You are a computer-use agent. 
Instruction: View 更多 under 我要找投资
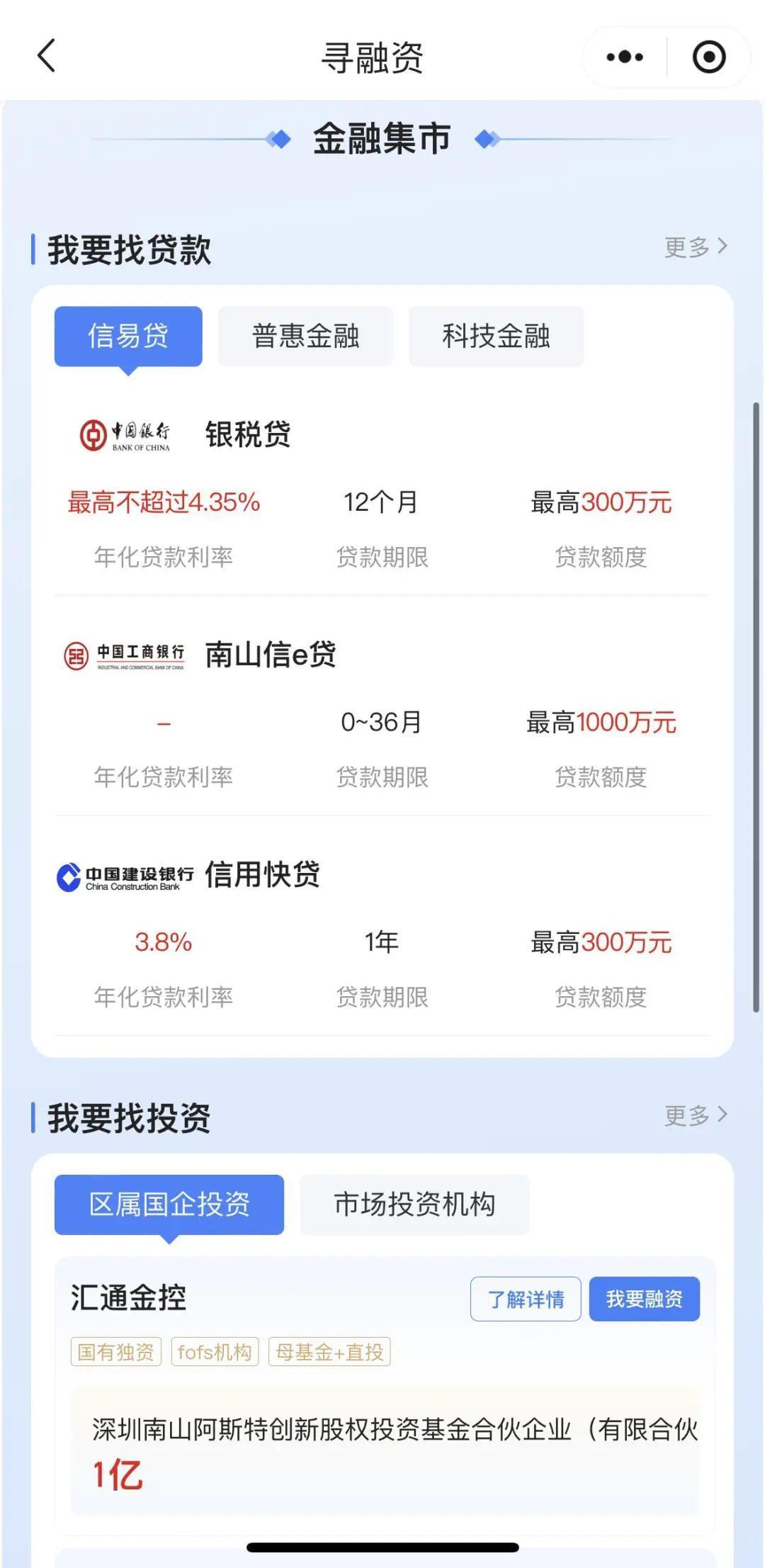coord(695,1115)
